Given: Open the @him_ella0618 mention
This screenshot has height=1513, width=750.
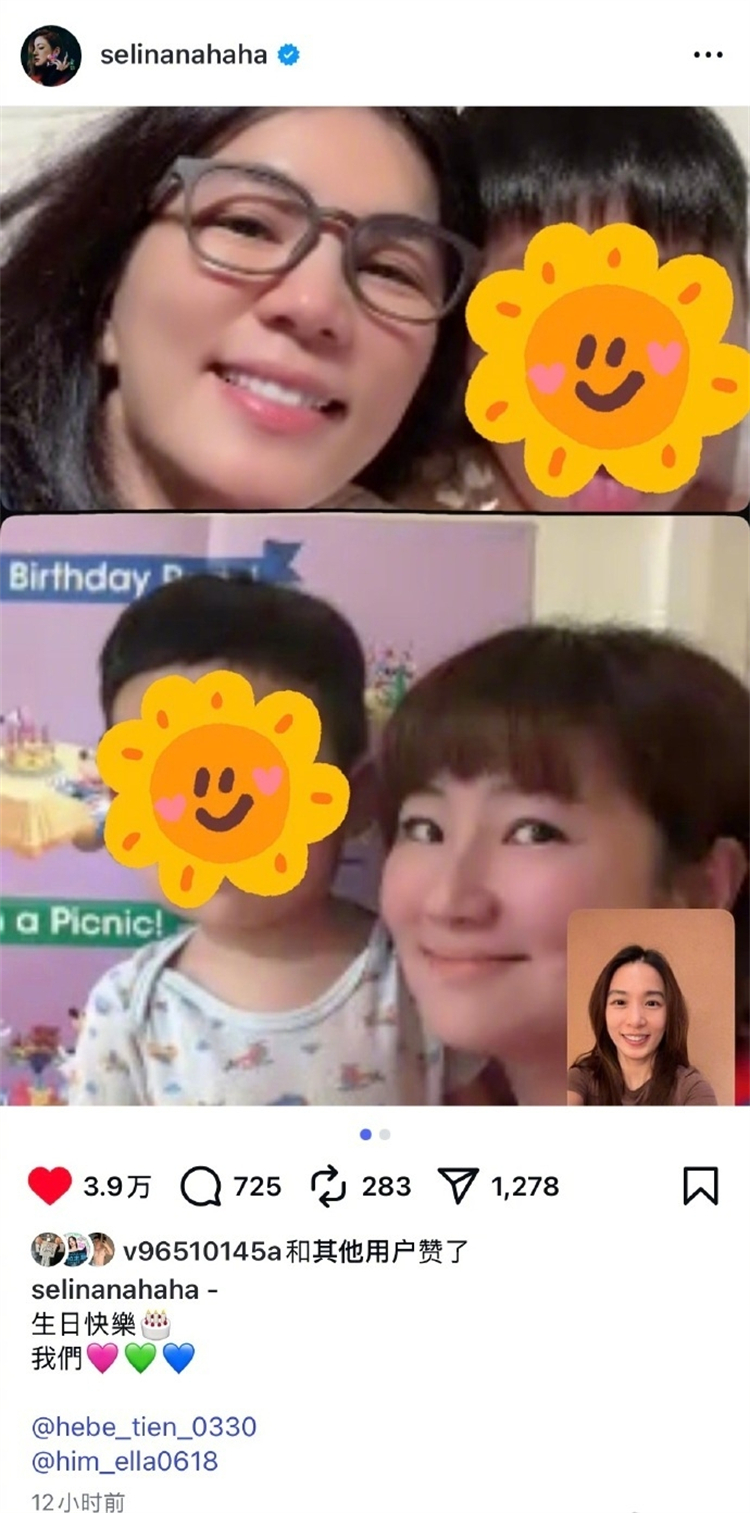Looking at the screenshot, I should 125,1461.
